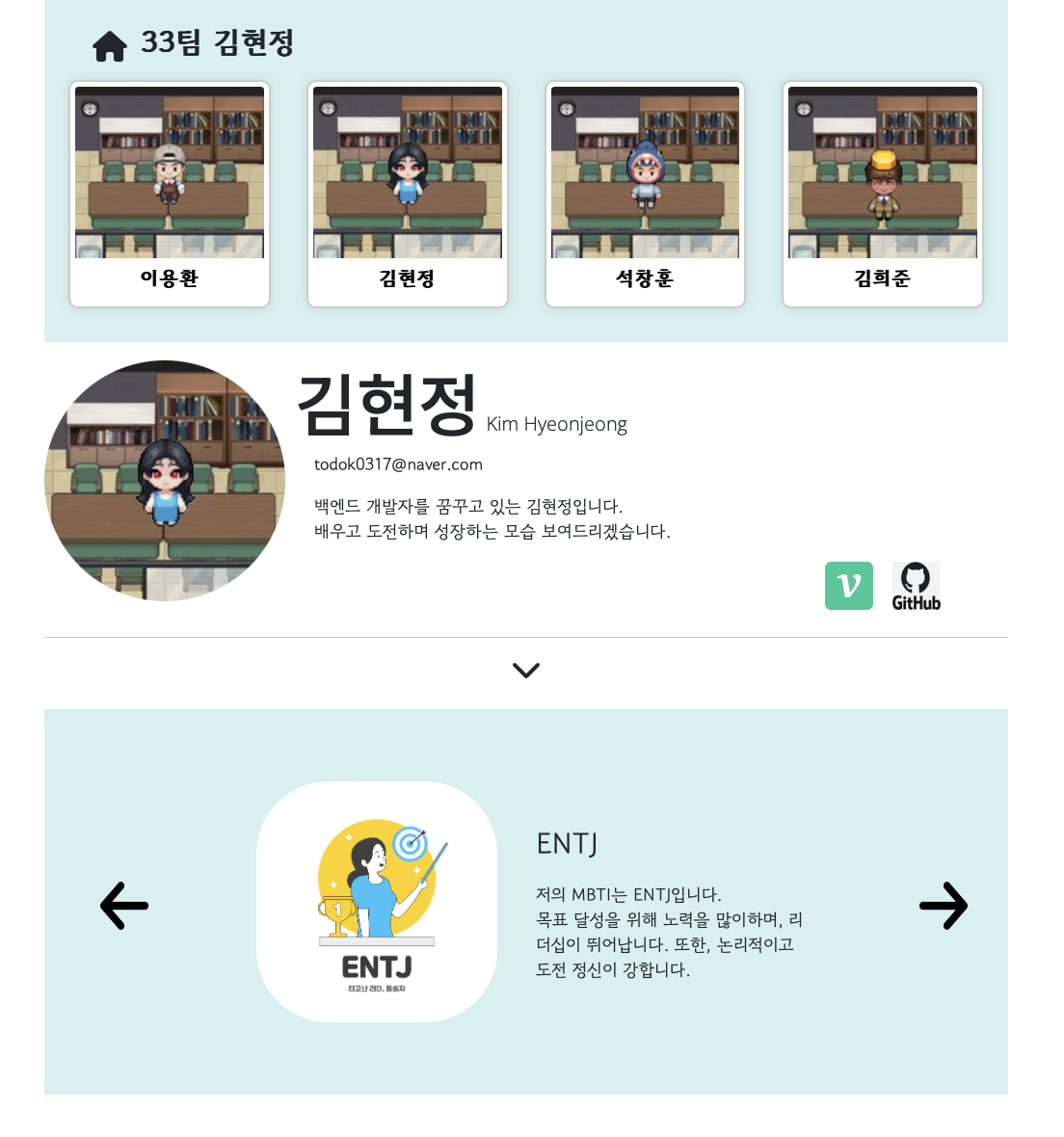Open 김희준's member card
Screen dimensions: 1064x1137
[883, 194]
